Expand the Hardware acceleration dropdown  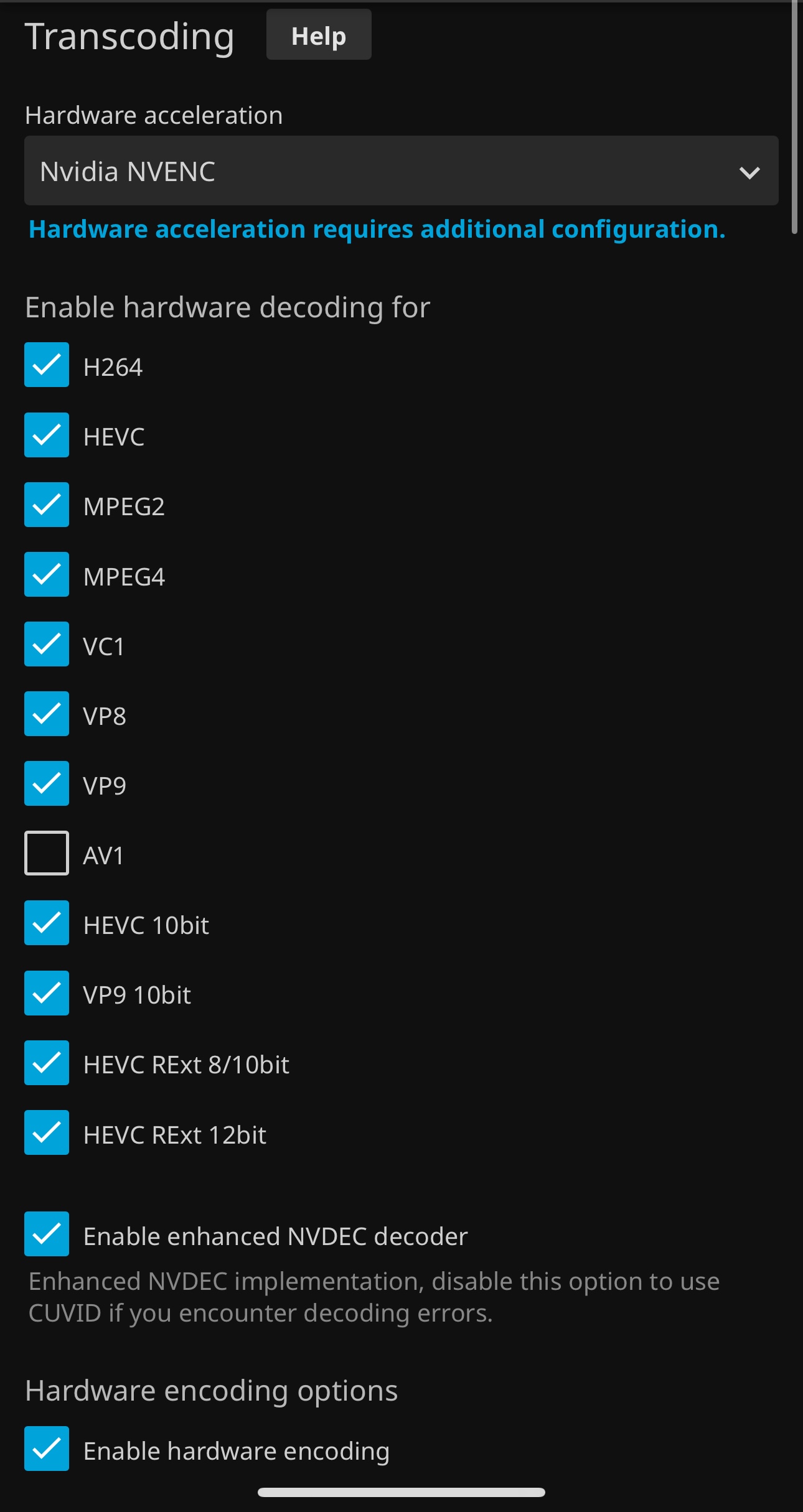[x=401, y=171]
